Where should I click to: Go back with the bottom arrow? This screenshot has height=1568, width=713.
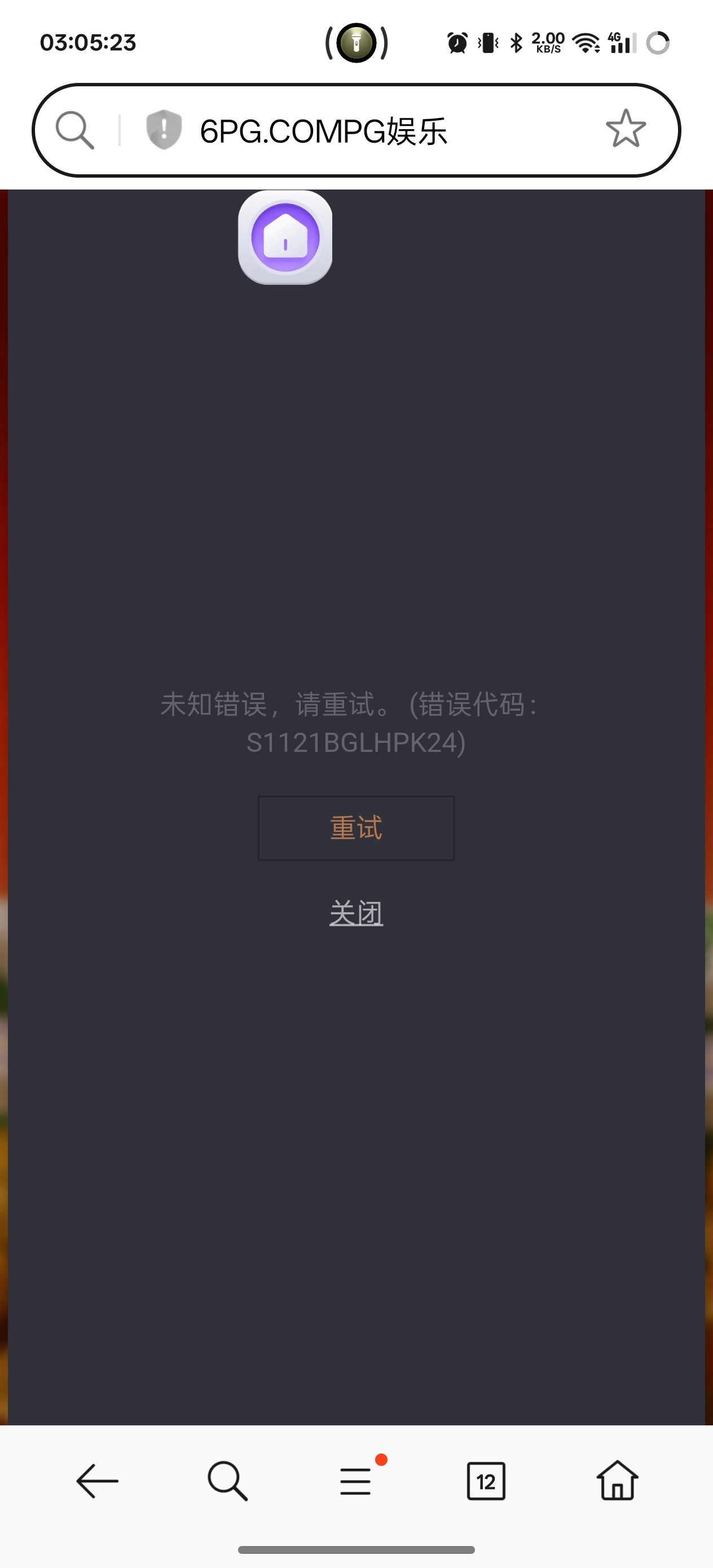(x=98, y=1481)
